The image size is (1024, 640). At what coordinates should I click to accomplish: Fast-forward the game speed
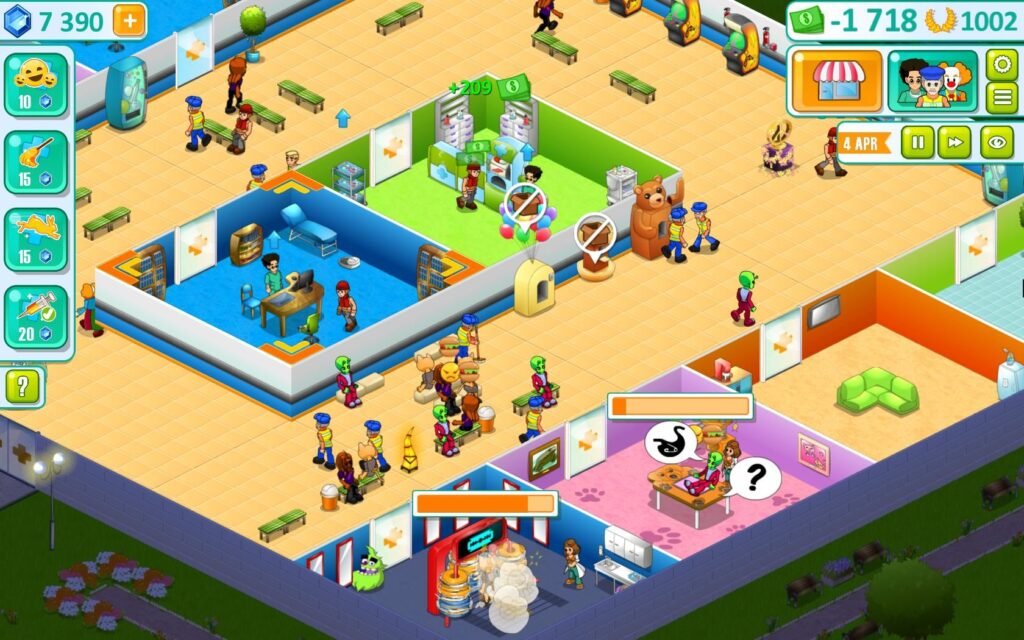(x=955, y=142)
